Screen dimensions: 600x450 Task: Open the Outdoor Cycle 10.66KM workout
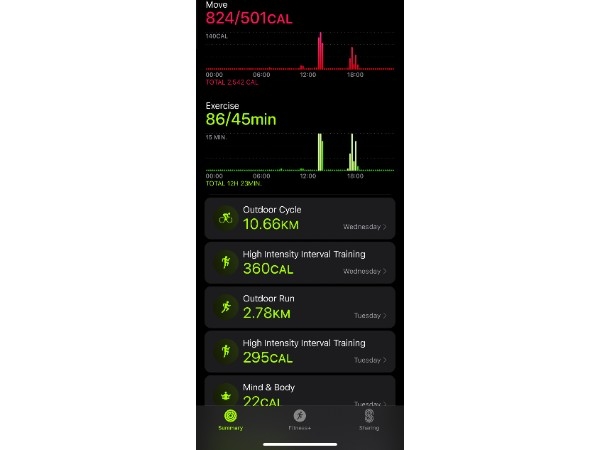click(x=300, y=217)
